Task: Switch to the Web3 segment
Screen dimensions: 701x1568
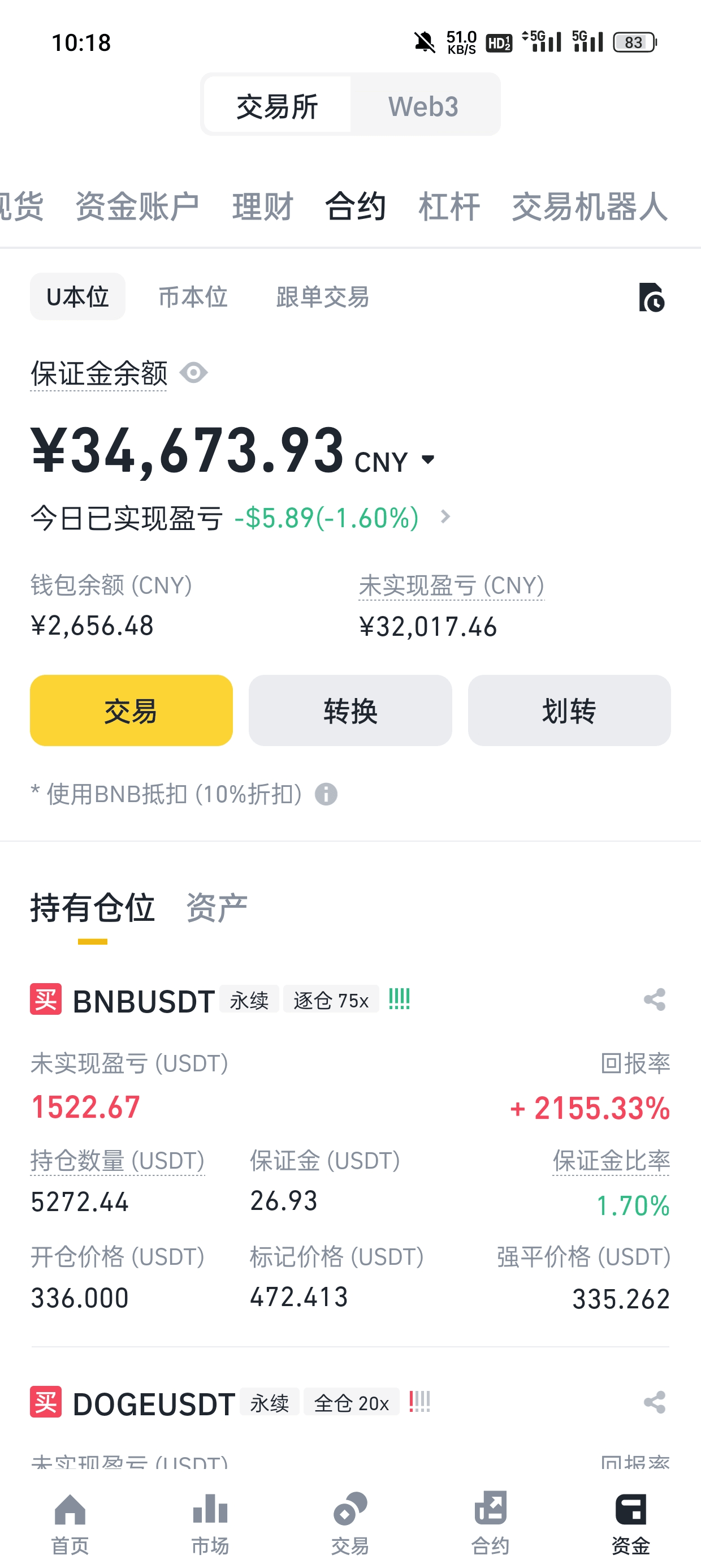Action: tap(423, 106)
